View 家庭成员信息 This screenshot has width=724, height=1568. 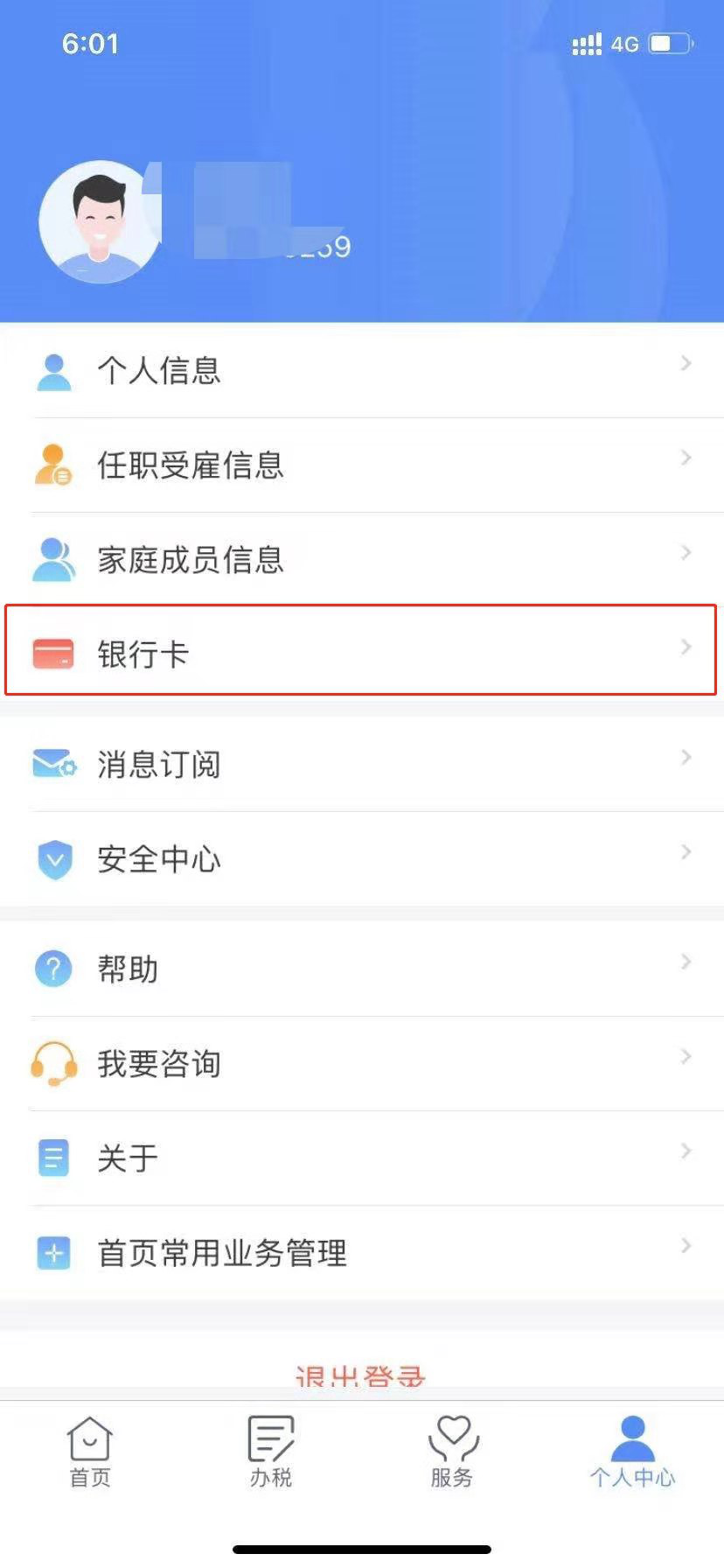pos(362,559)
